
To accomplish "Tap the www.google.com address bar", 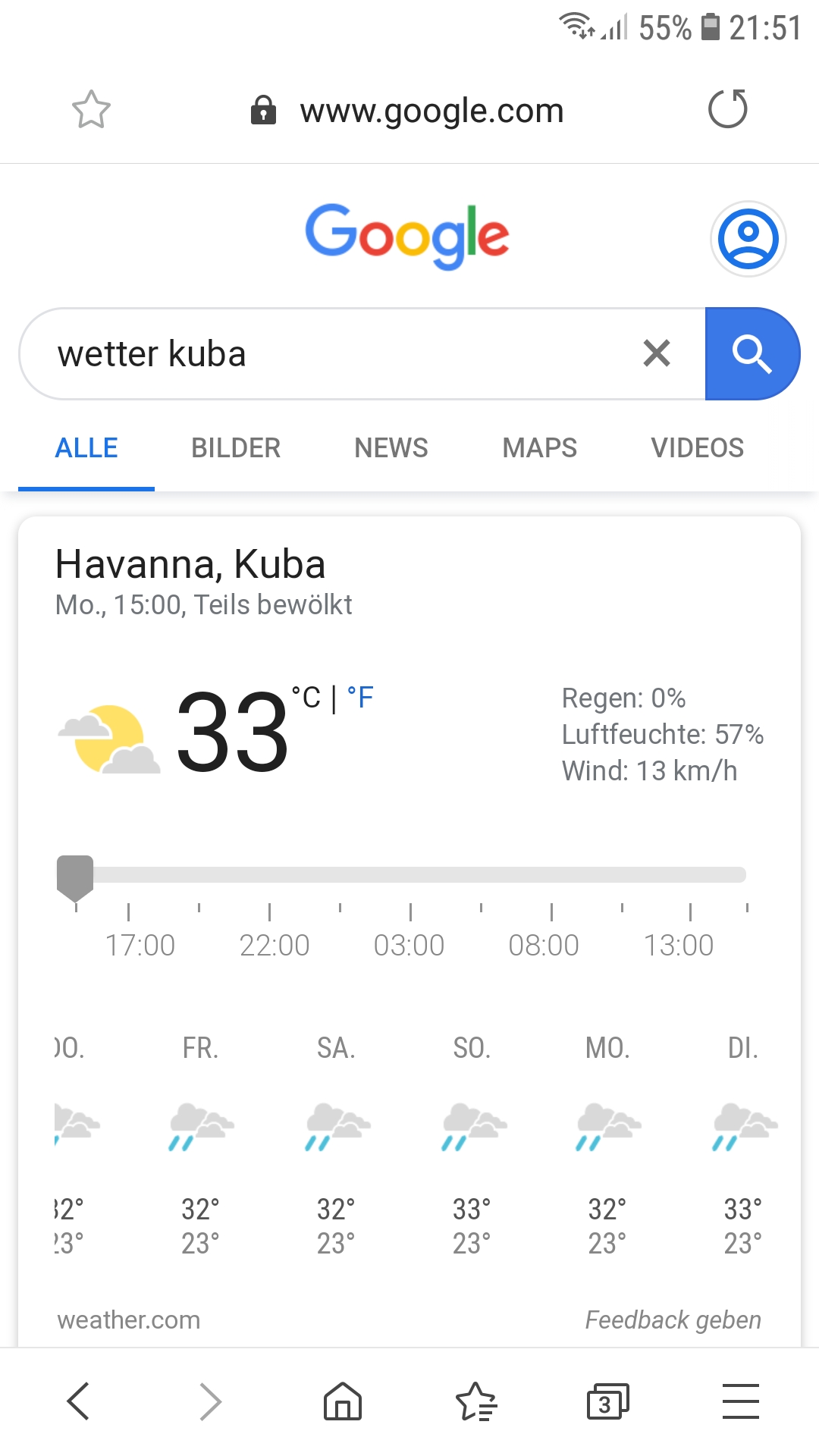I will [408, 111].
